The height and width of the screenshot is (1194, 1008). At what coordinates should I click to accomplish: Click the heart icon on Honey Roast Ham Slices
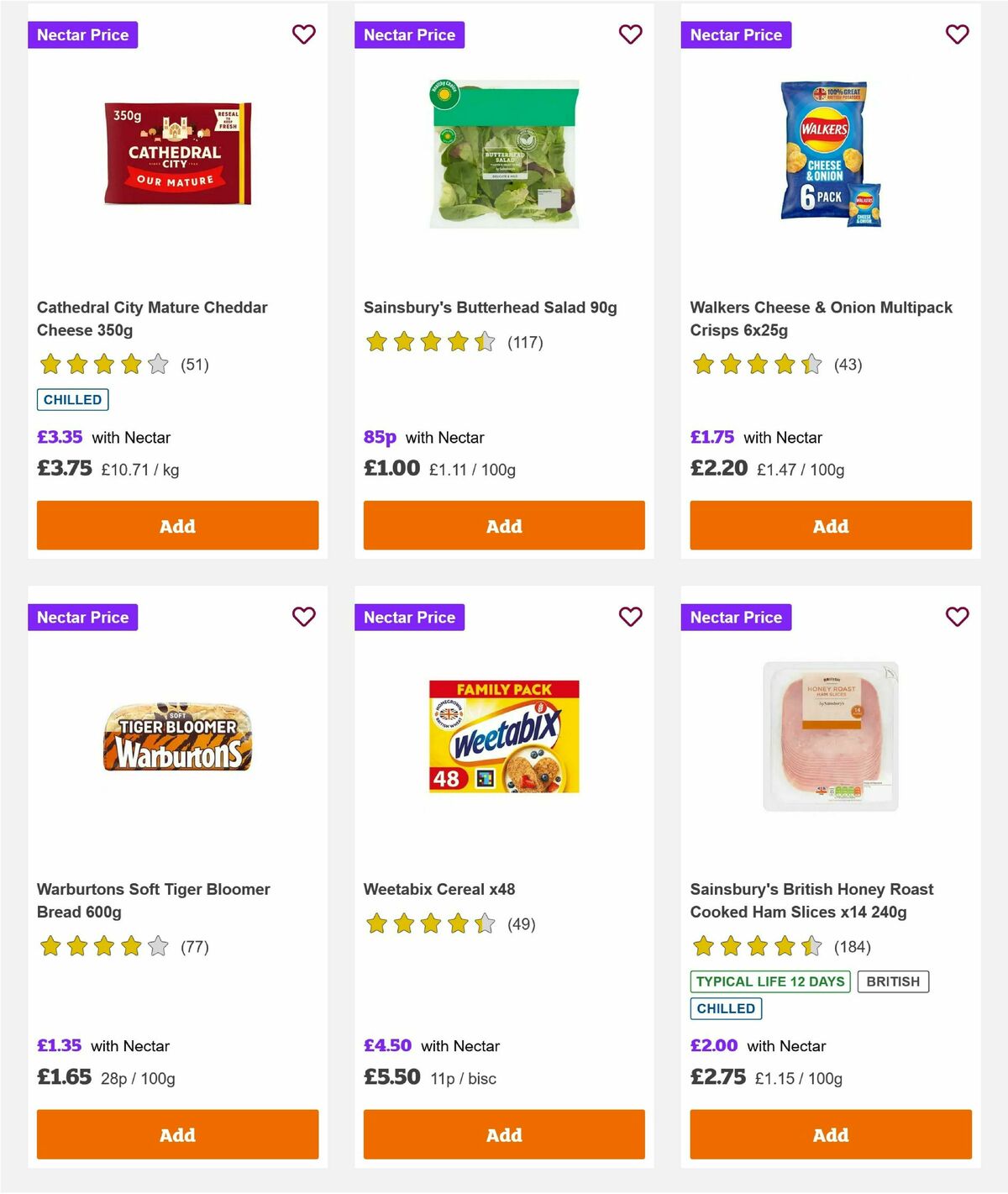(957, 617)
